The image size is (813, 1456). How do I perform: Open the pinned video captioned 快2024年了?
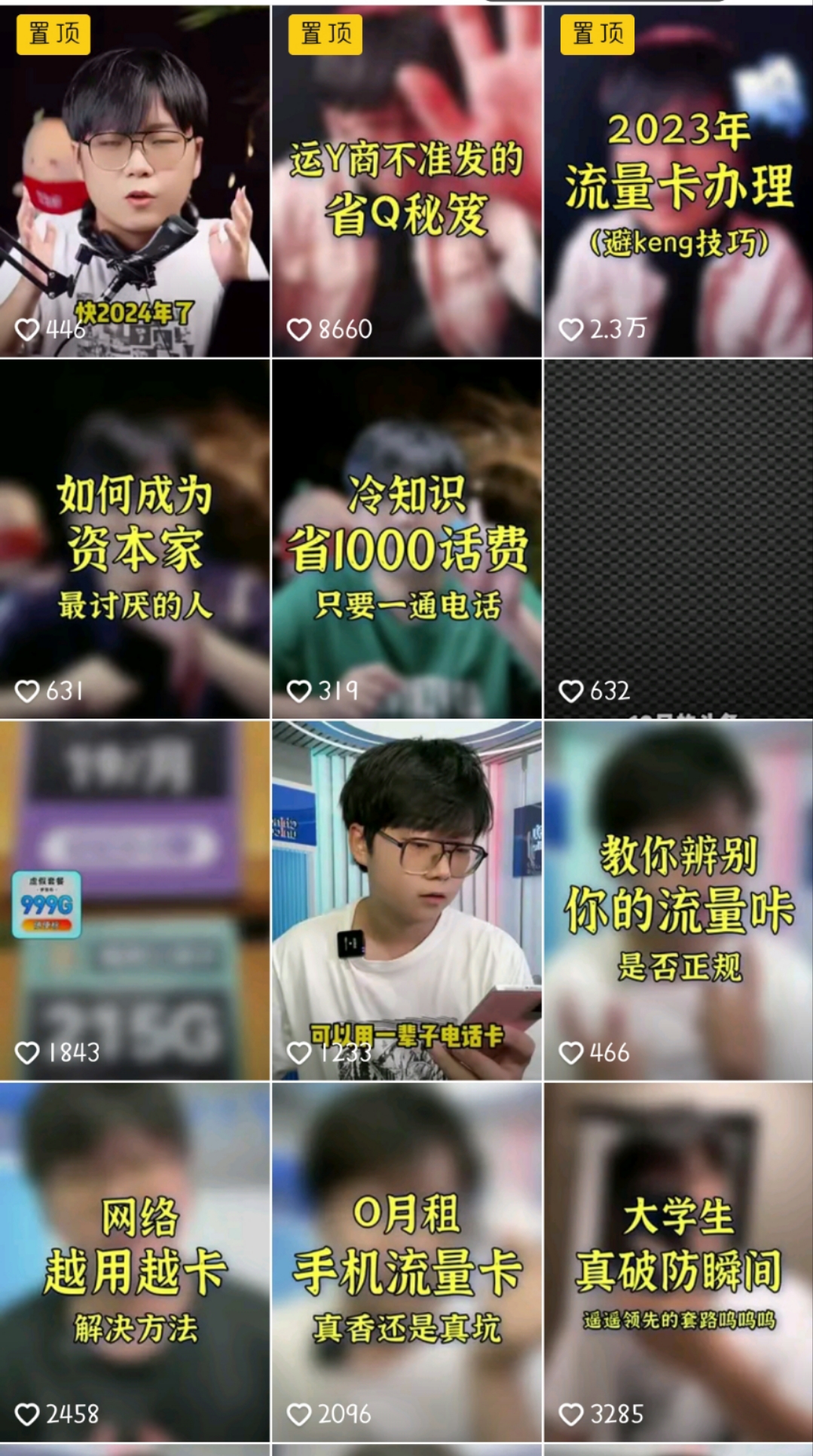click(x=135, y=181)
